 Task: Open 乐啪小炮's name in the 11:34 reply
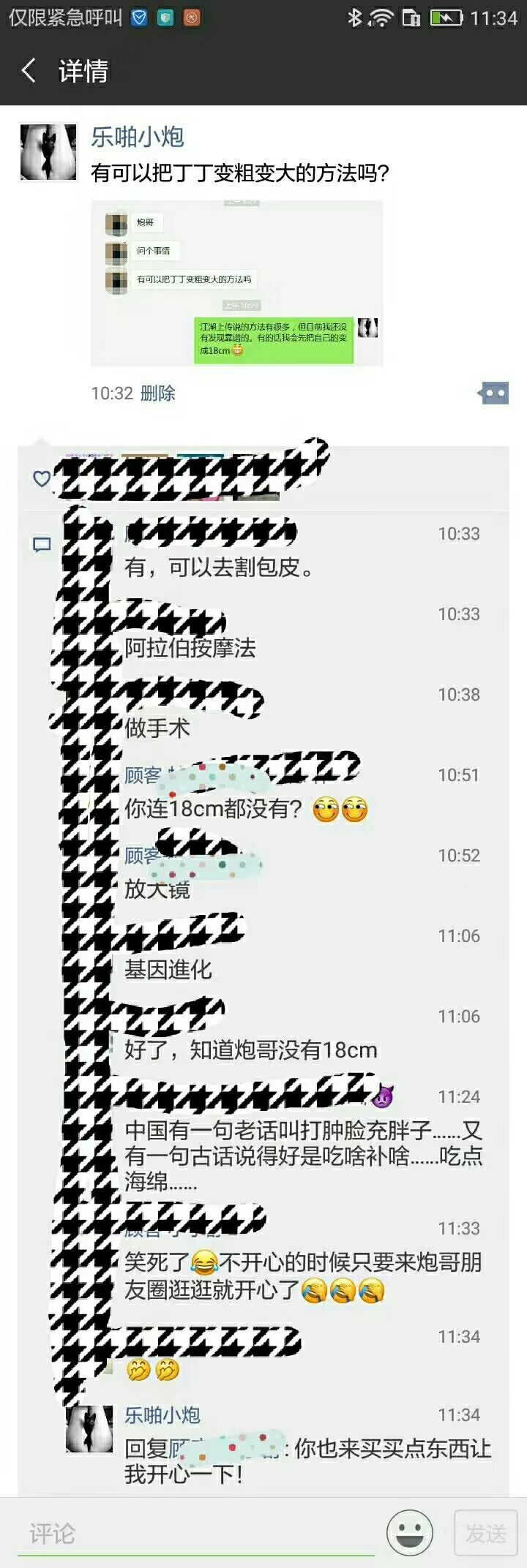tap(162, 1415)
